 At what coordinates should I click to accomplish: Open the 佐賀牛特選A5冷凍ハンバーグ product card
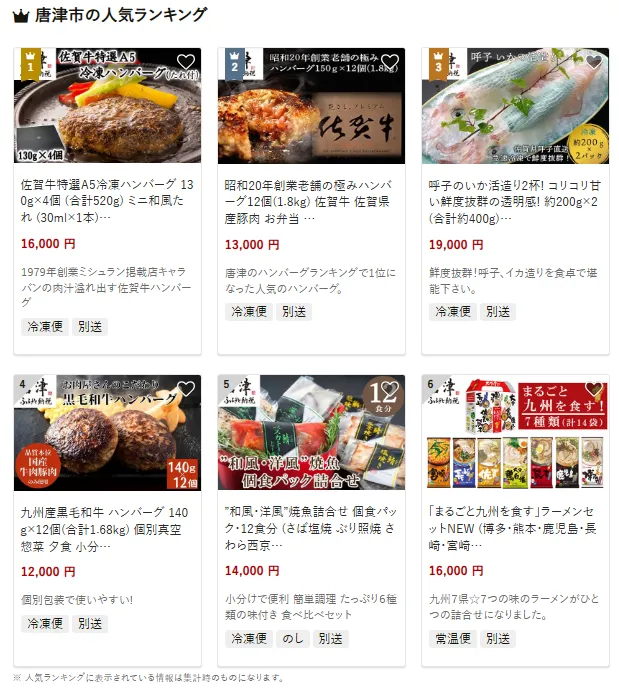(x=106, y=200)
